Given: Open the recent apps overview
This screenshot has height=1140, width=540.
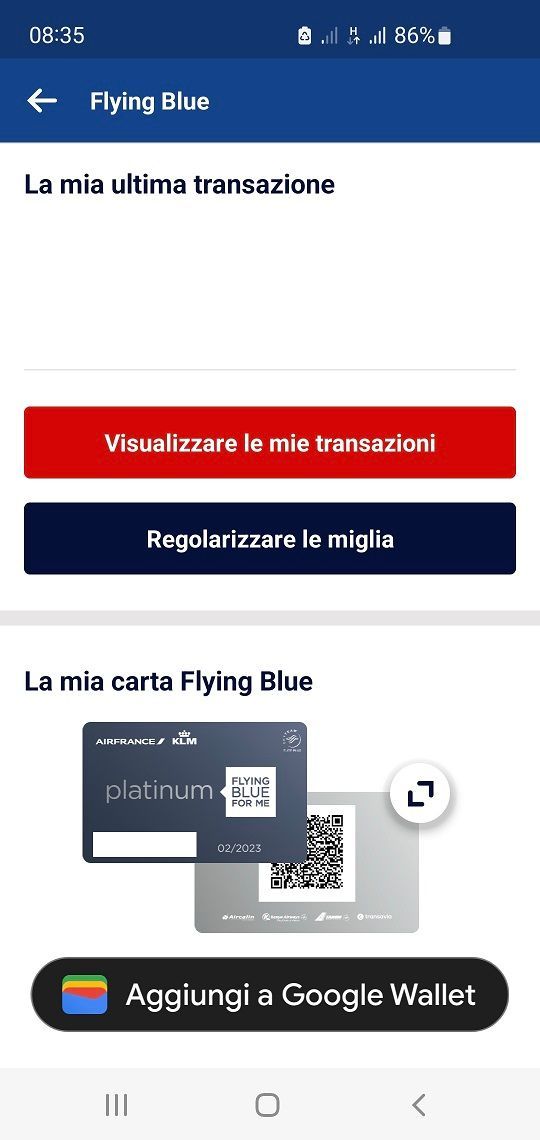Looking at the screenshot, I should click(116, 1104).
